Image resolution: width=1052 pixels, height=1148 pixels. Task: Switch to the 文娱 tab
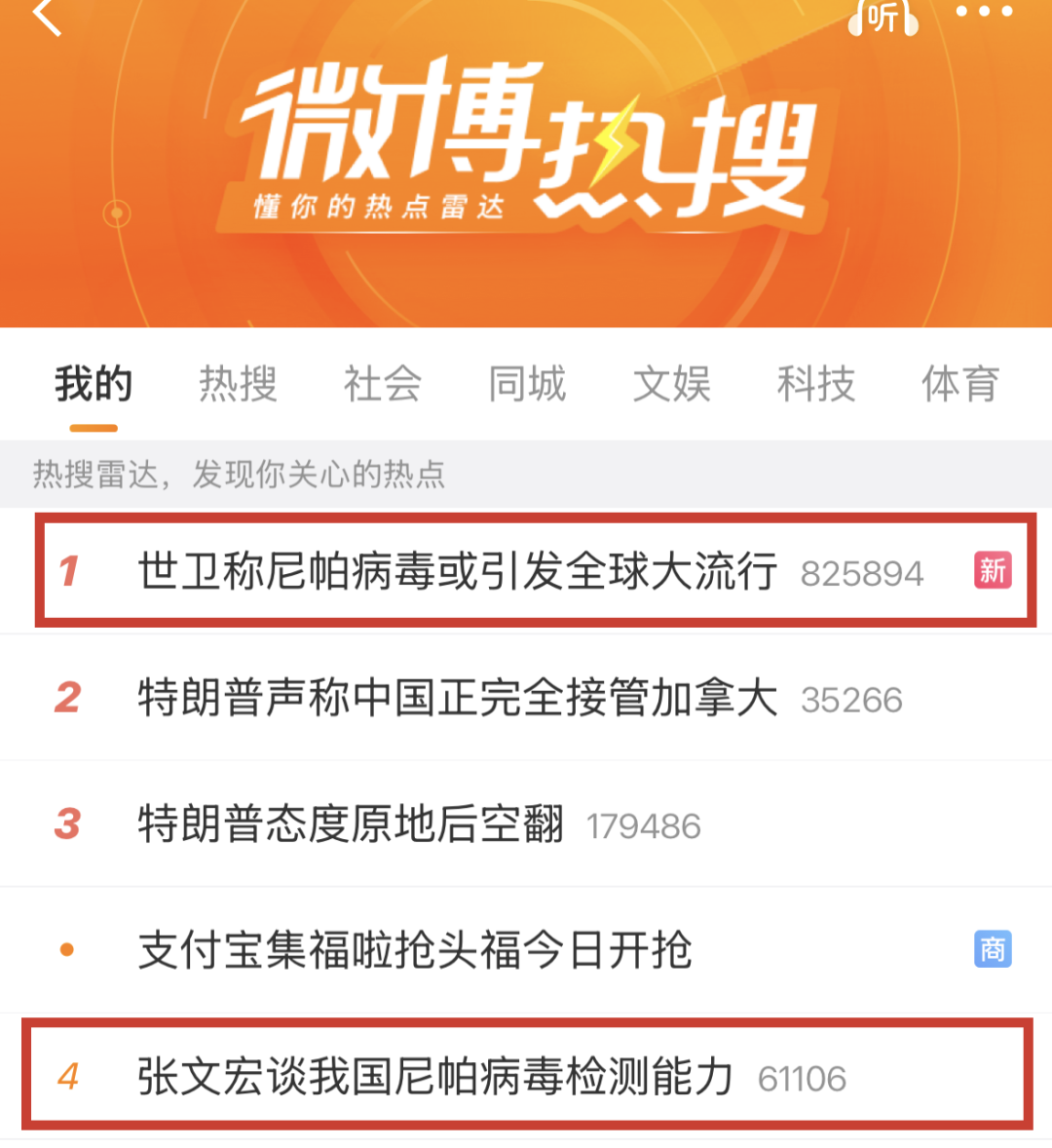672,384
